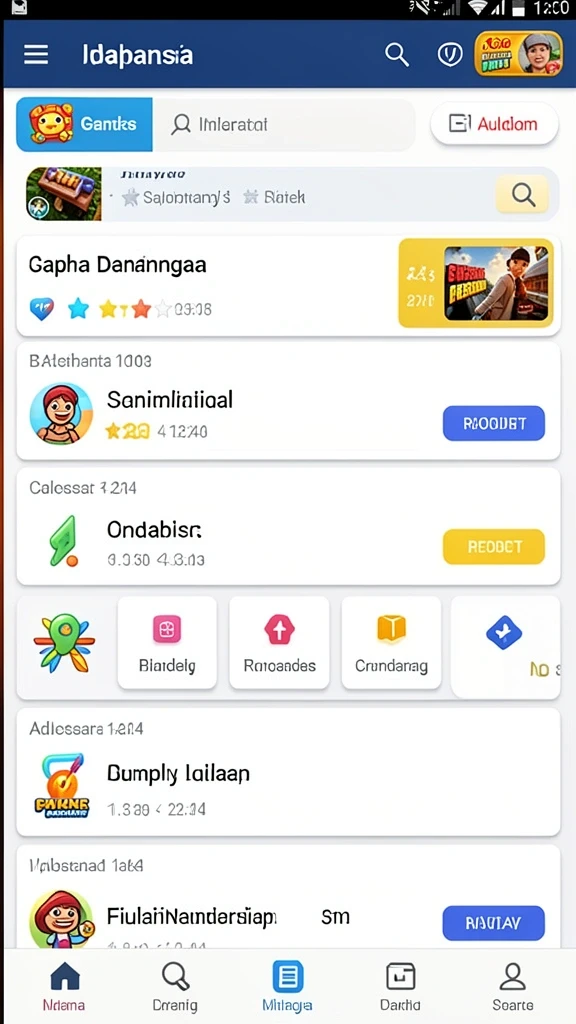Switch to the Dartio tab

point(400,986)
